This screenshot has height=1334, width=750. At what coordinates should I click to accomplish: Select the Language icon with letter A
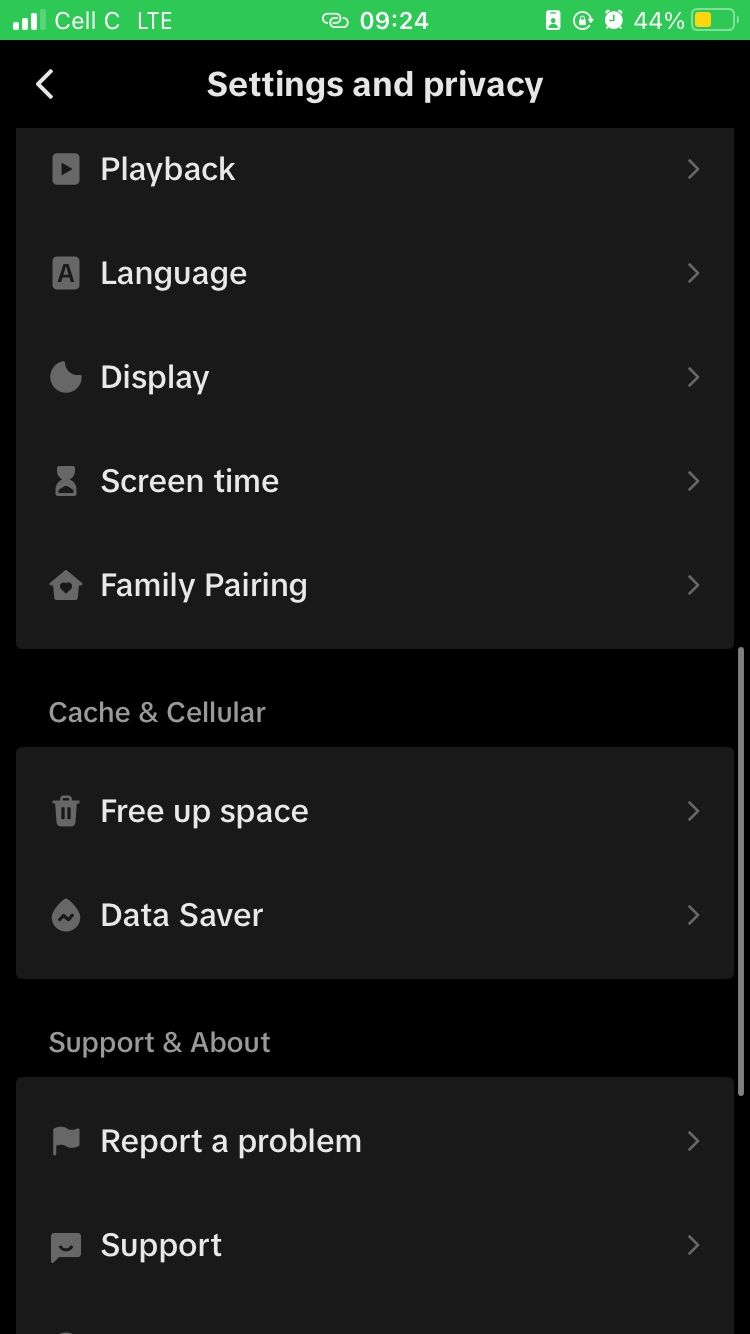[65, 273]
